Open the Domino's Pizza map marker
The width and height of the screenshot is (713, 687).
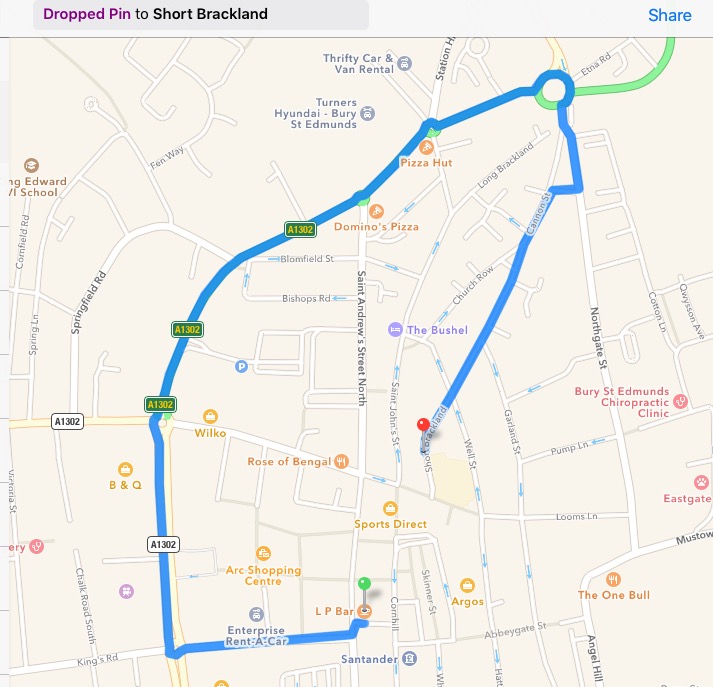[x=376, y=211]
